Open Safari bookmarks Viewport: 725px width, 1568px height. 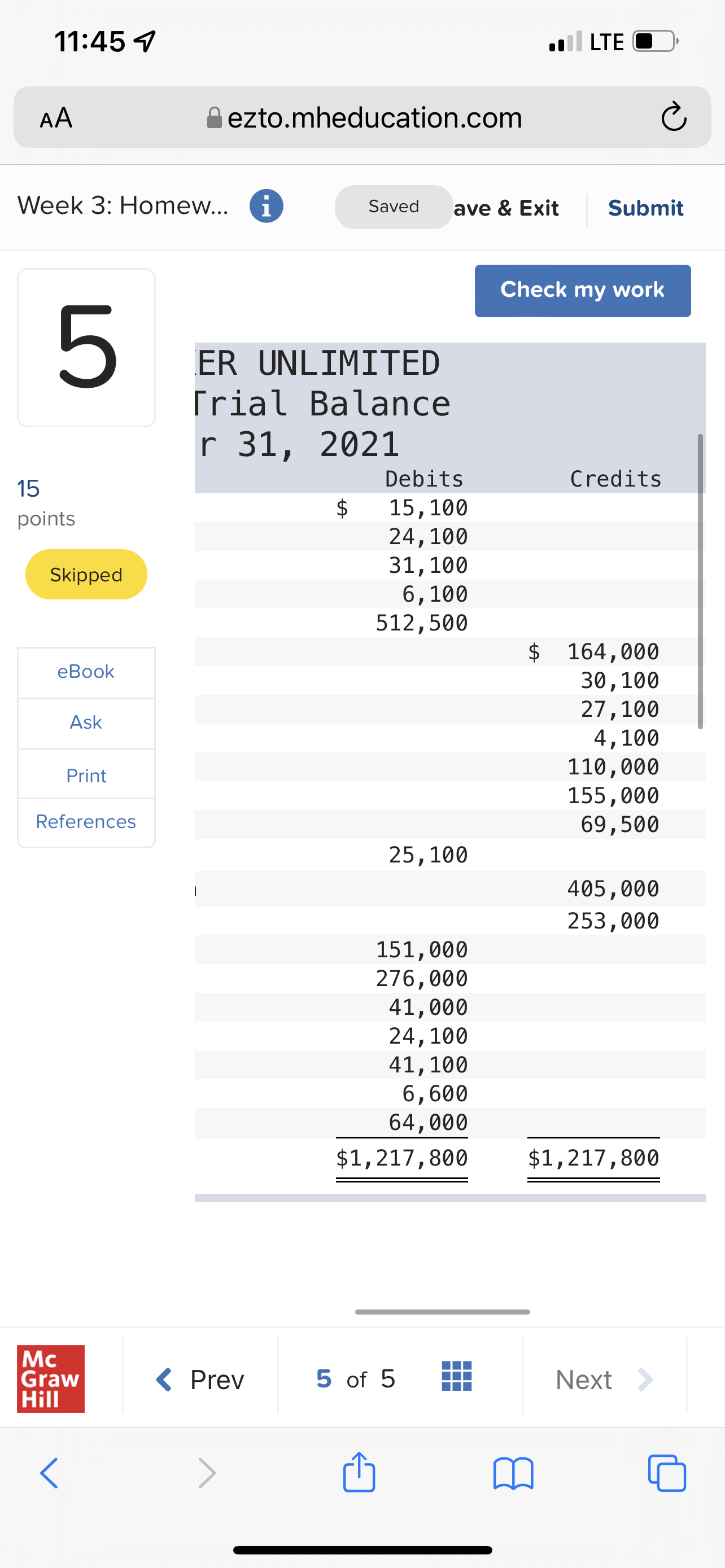tap(513, 1473)
